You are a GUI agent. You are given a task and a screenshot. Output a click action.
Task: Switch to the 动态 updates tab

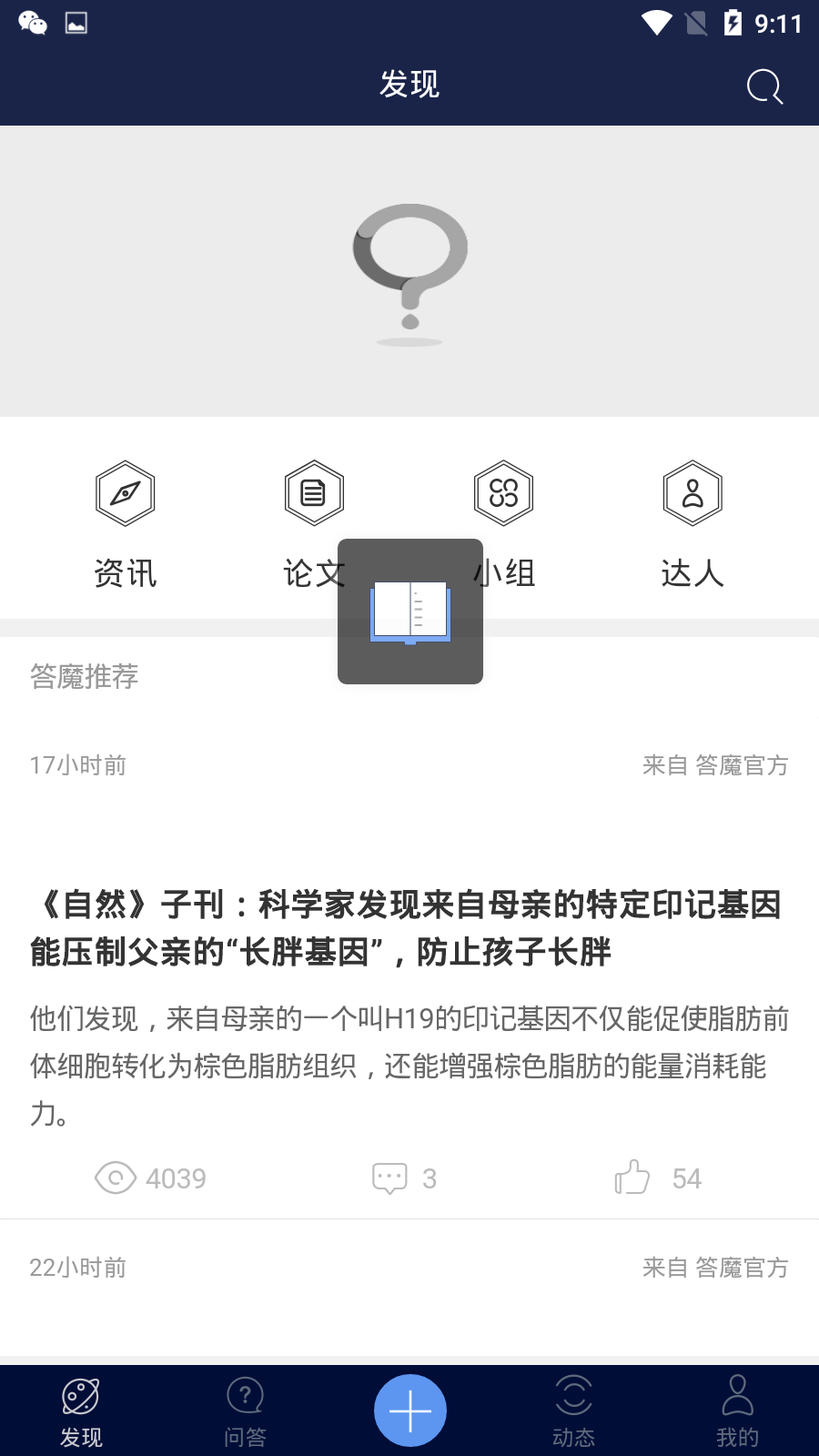pyautogui.click(x=573, y=1408)
